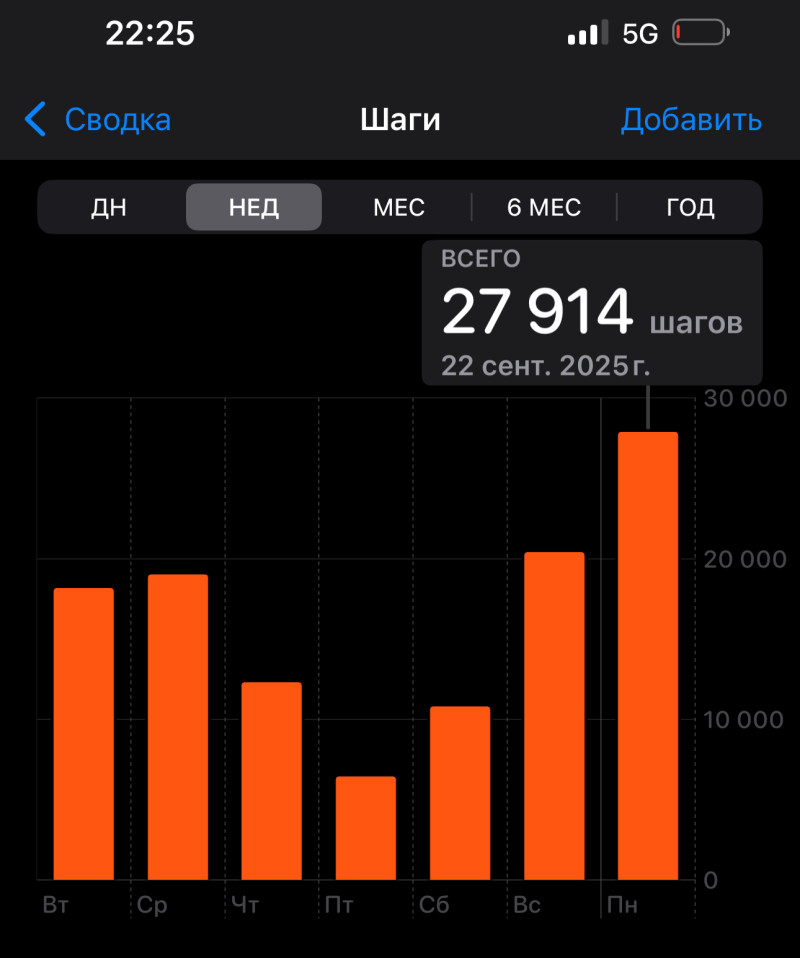
Task: Select the Вт bar in chart
Action: (83, 734)
